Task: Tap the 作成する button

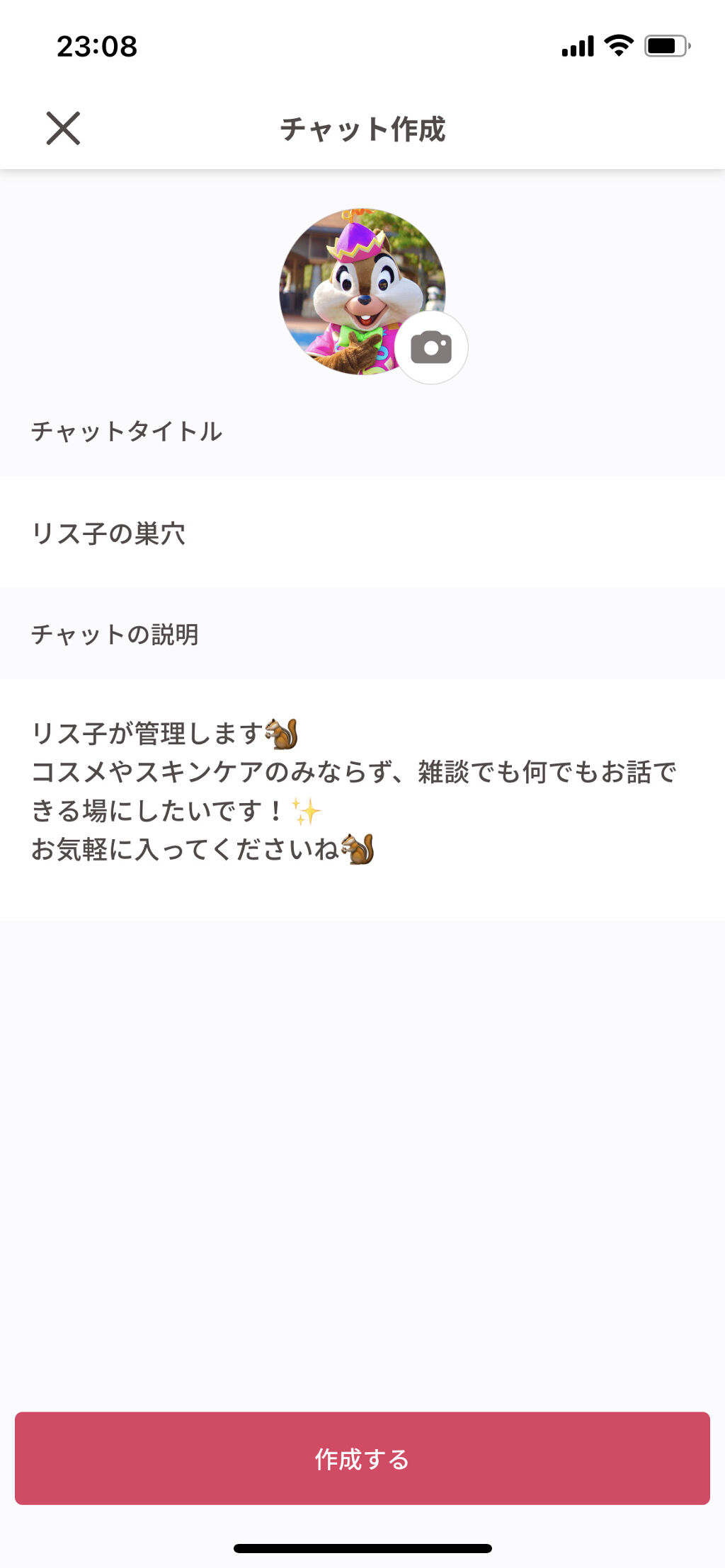Action: click(362, 1458)
